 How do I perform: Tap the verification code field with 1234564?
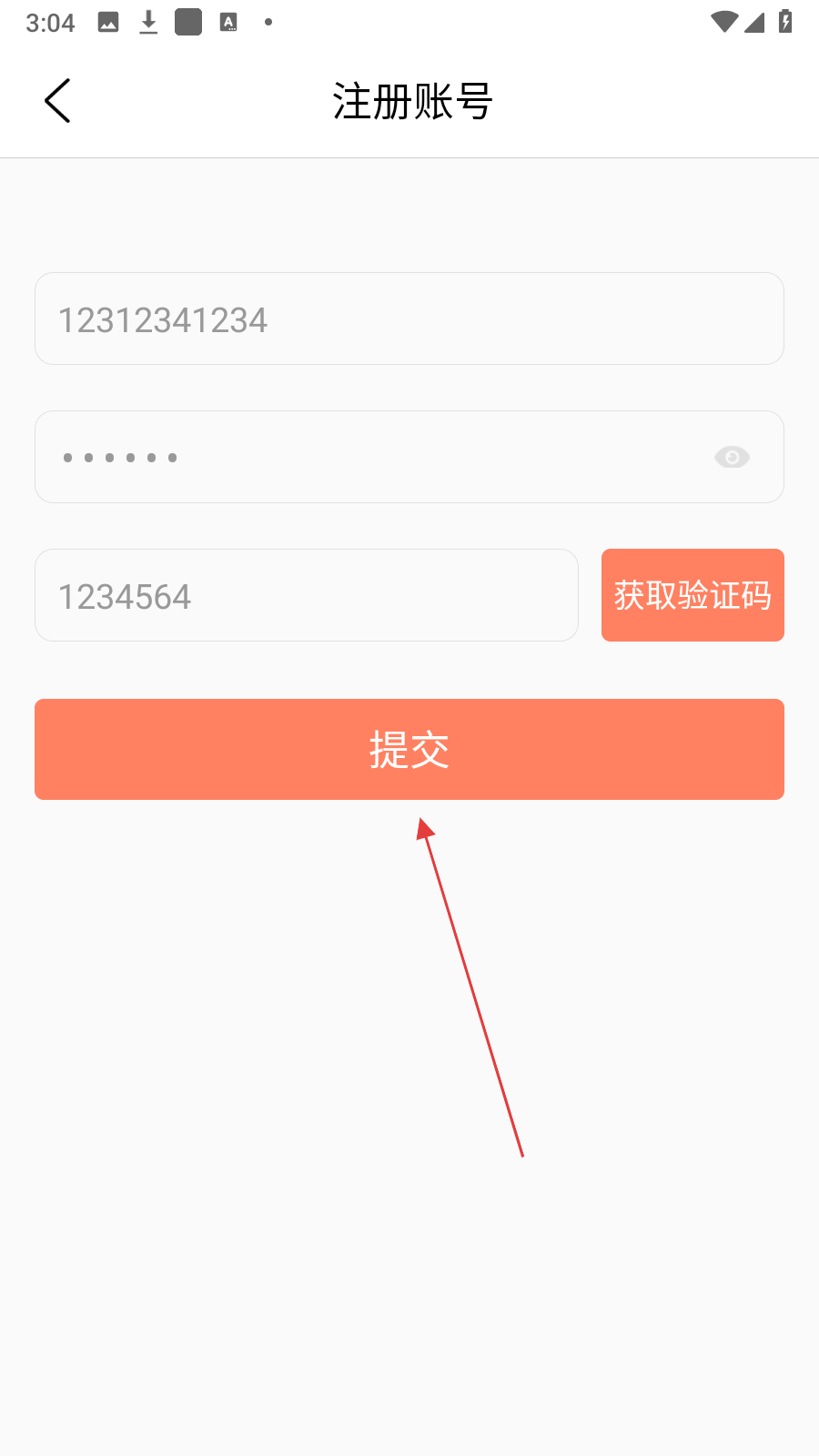click(306, 595)
